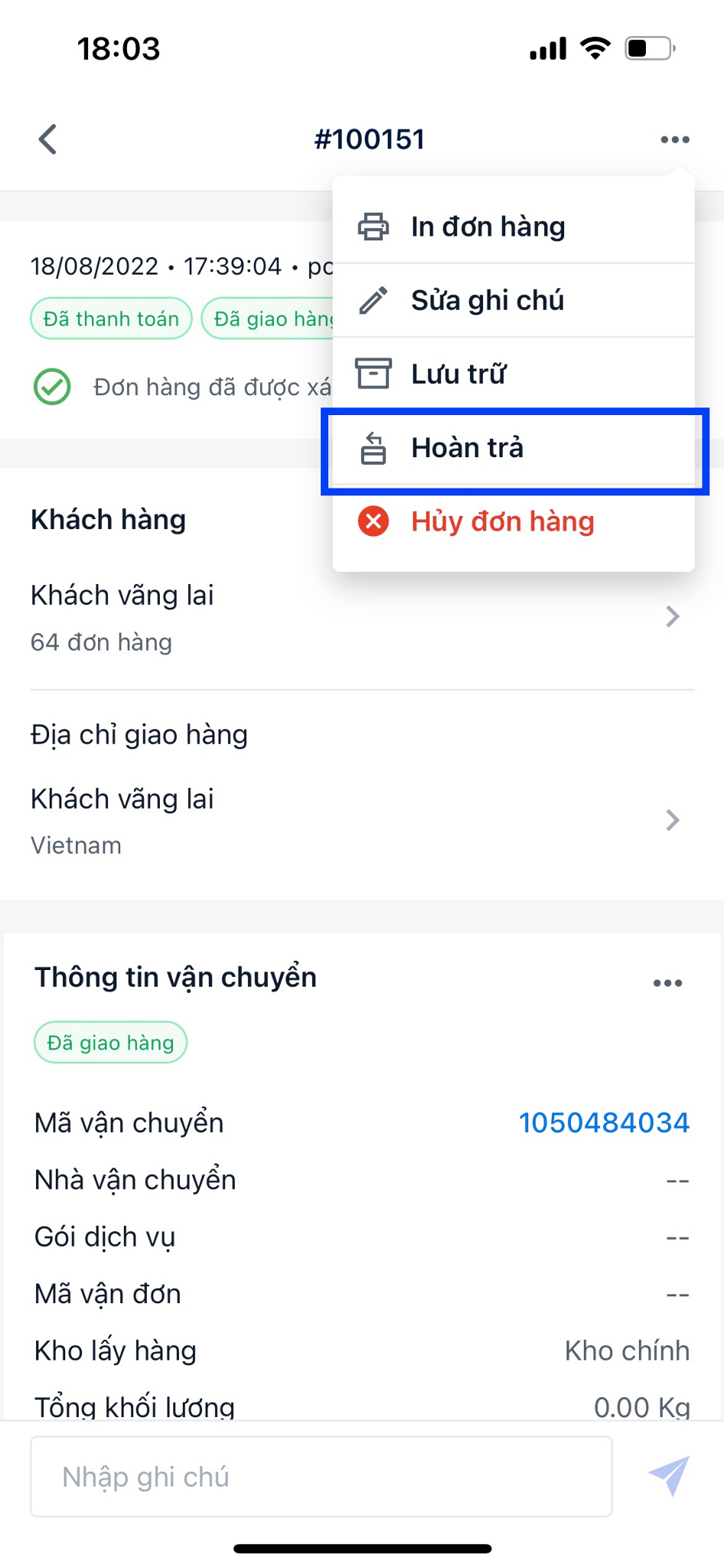724x1568 pixels.
Task: Focus the Nhập ghi chú note field
Action: coord(321,1477)
